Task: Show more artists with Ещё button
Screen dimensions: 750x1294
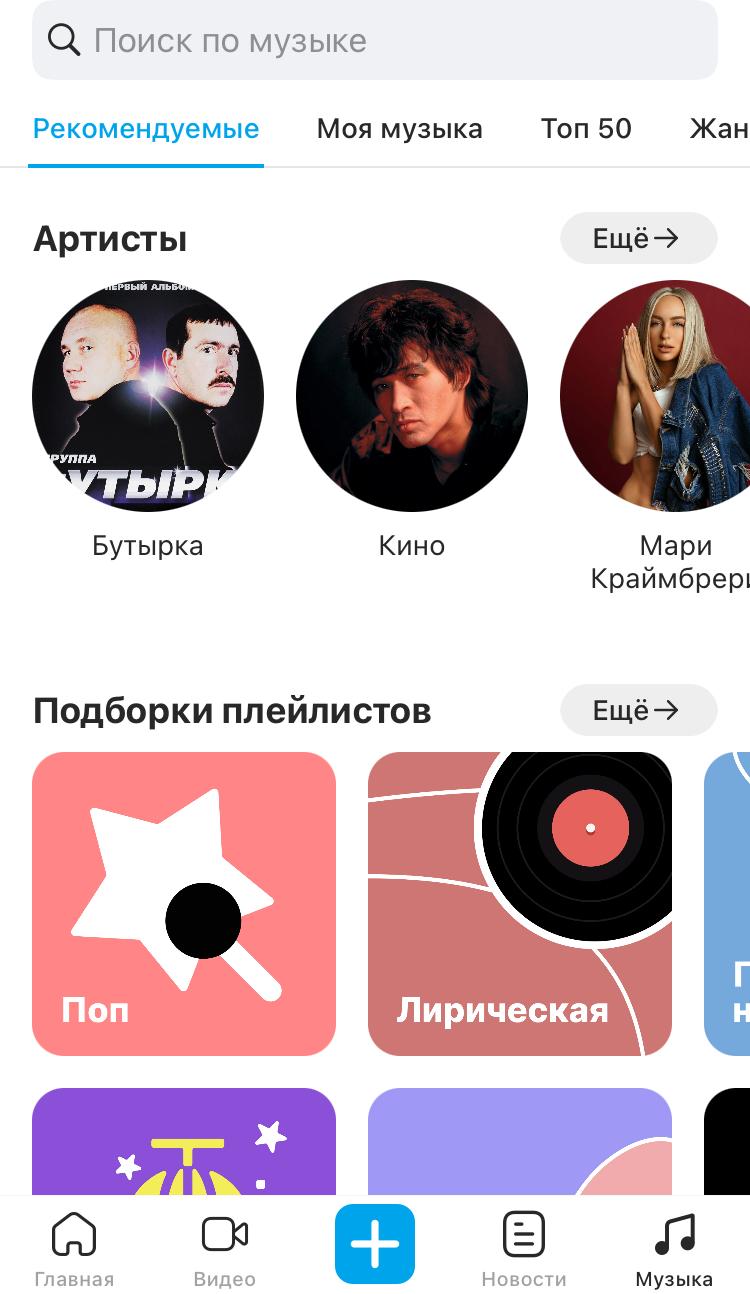Action: coord(638,238)
